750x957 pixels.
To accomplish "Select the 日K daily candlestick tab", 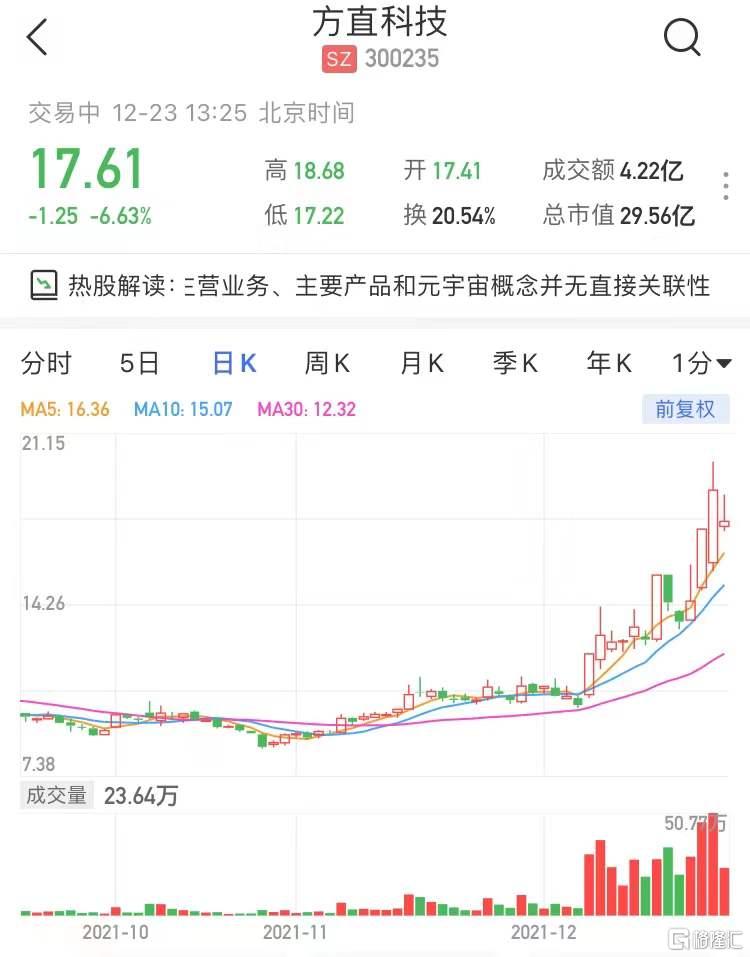I will click(x=234, y=364).
